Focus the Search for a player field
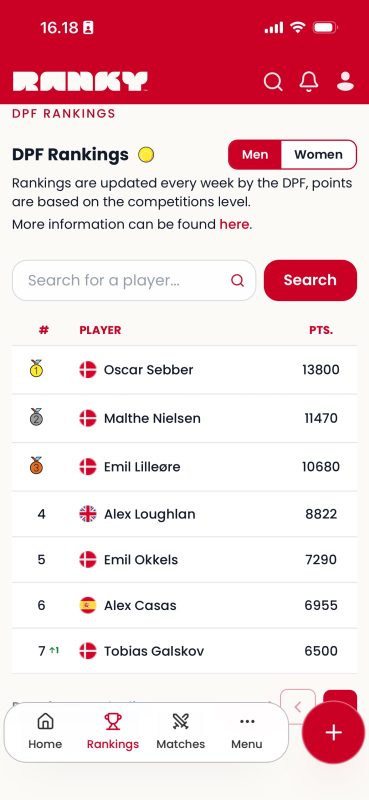 pyautogui.click(x=134, y=281)
